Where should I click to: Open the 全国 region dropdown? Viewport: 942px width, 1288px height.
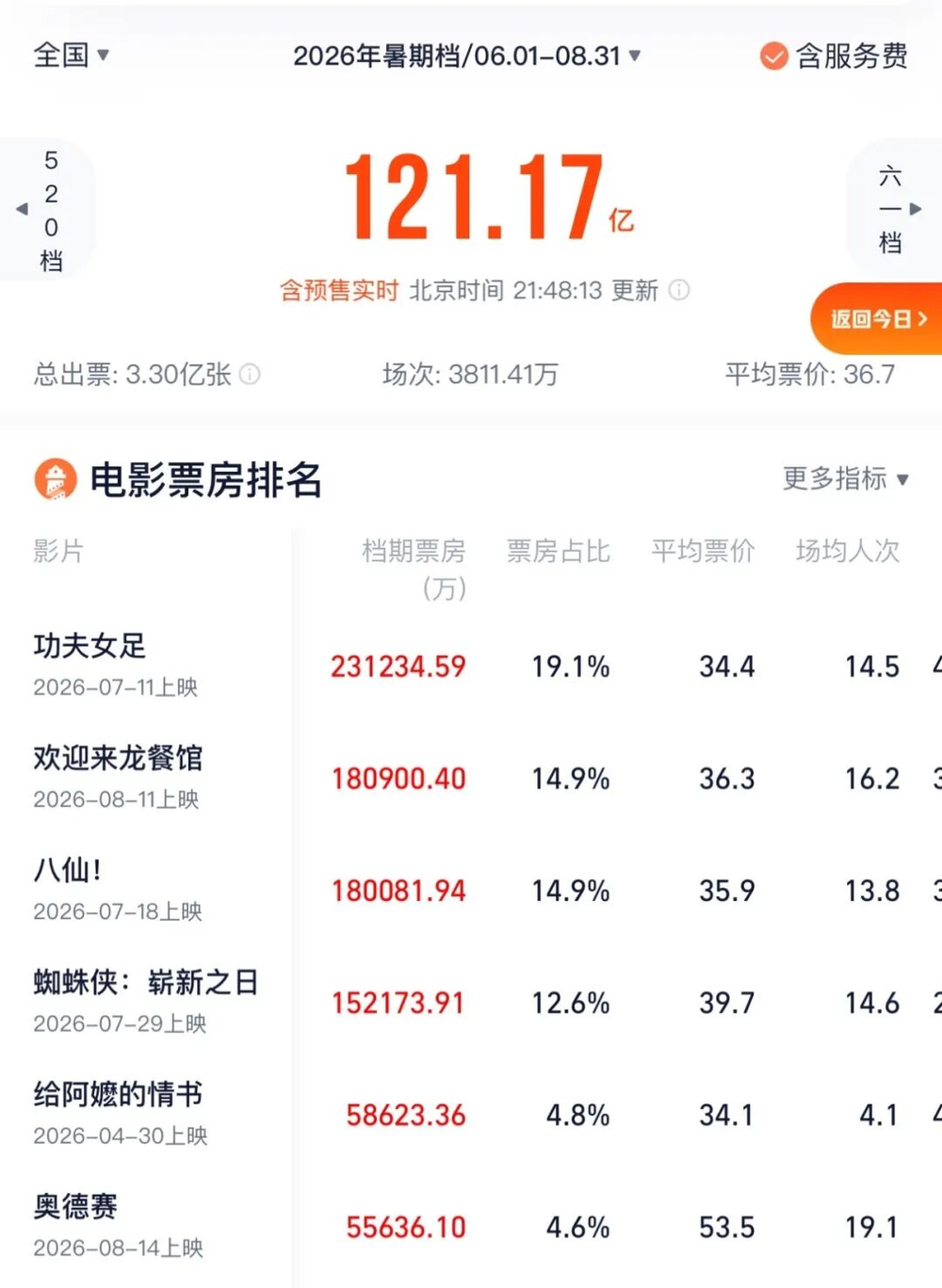click(x=72, y=56)
